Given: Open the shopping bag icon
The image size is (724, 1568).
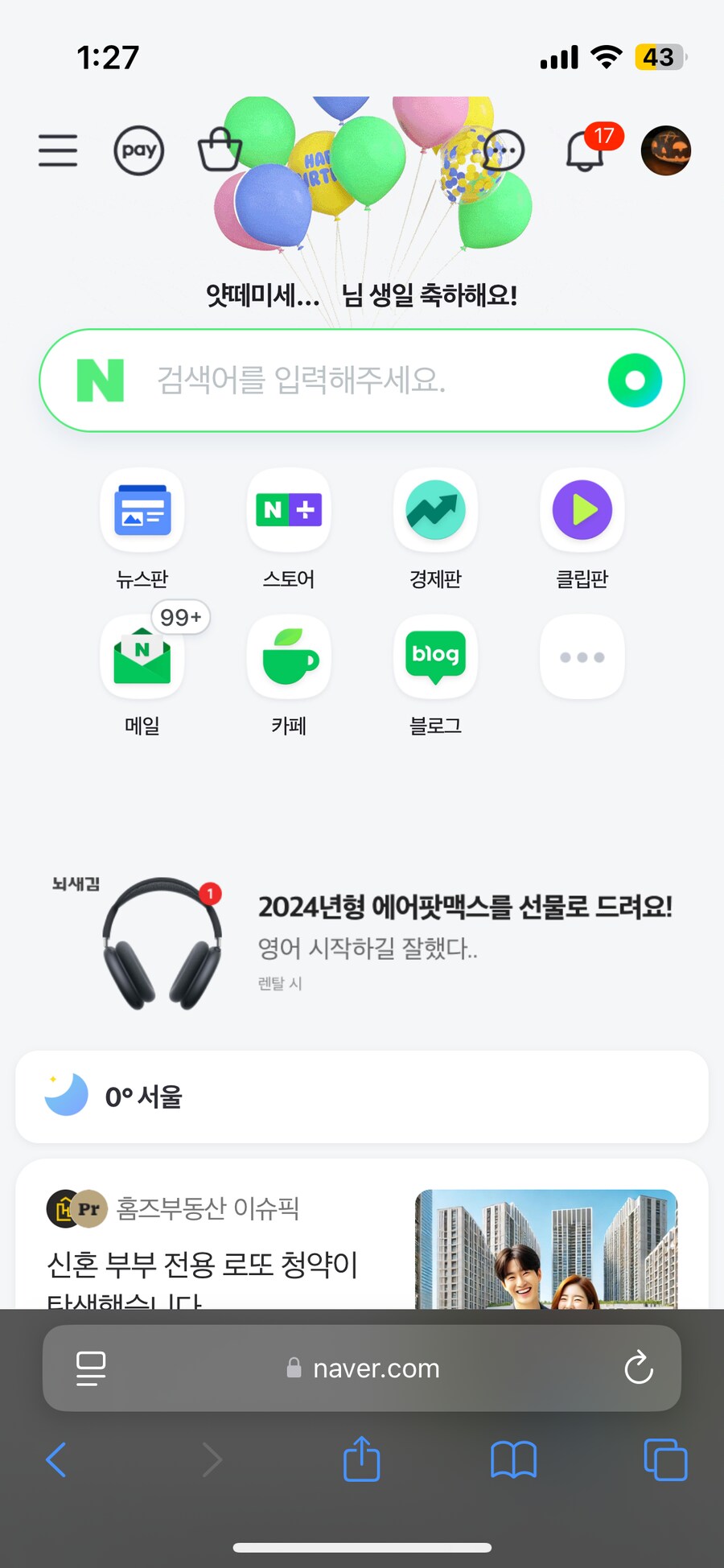Looking at the screenshot, I should (218, 150).
